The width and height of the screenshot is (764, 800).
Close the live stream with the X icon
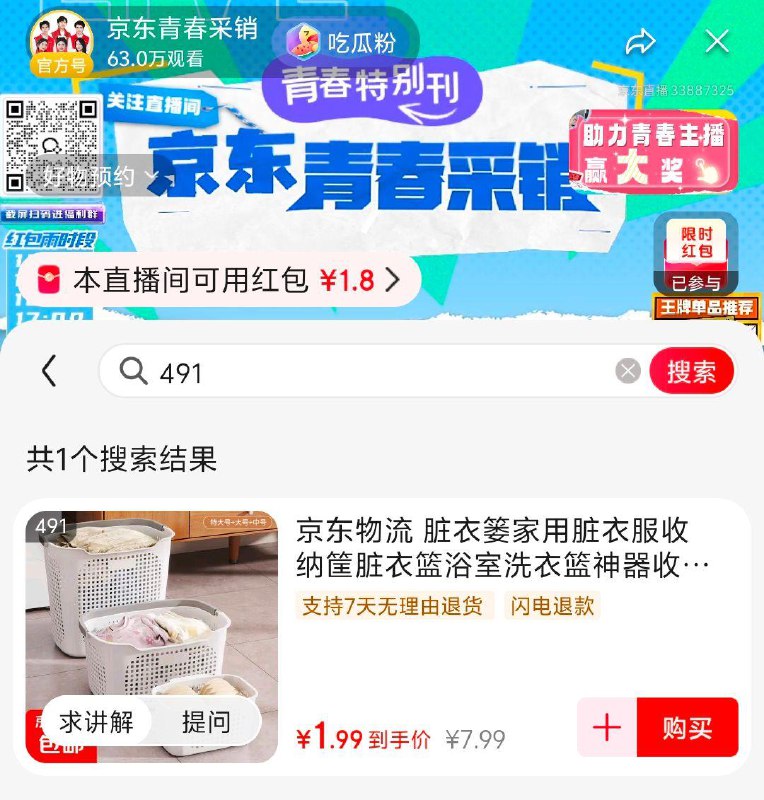click(x=717, y=41)
